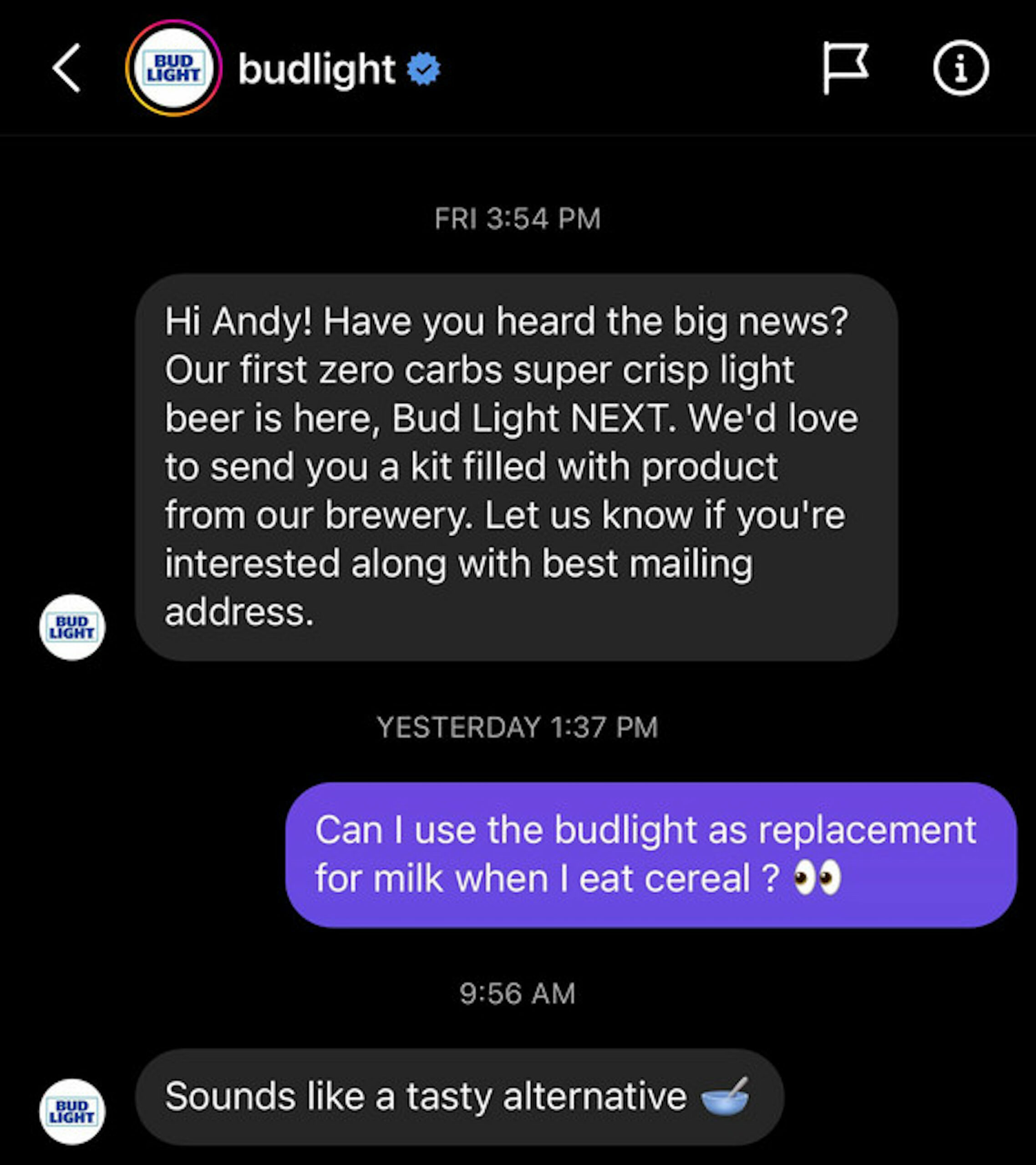Tap Bud Light avatar beside the kit message

[x=72, y=628]
